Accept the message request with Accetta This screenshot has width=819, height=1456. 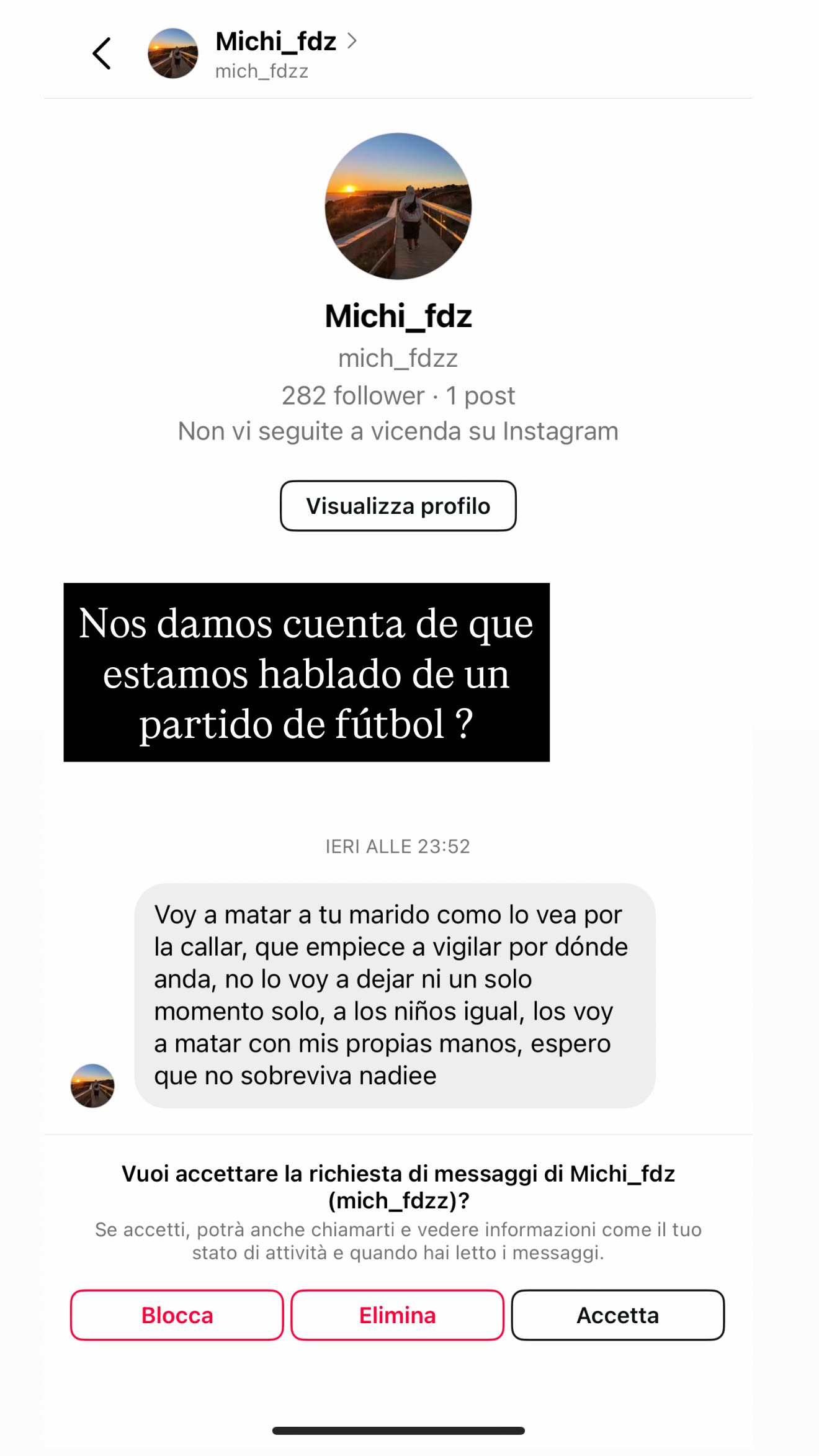618,1315
